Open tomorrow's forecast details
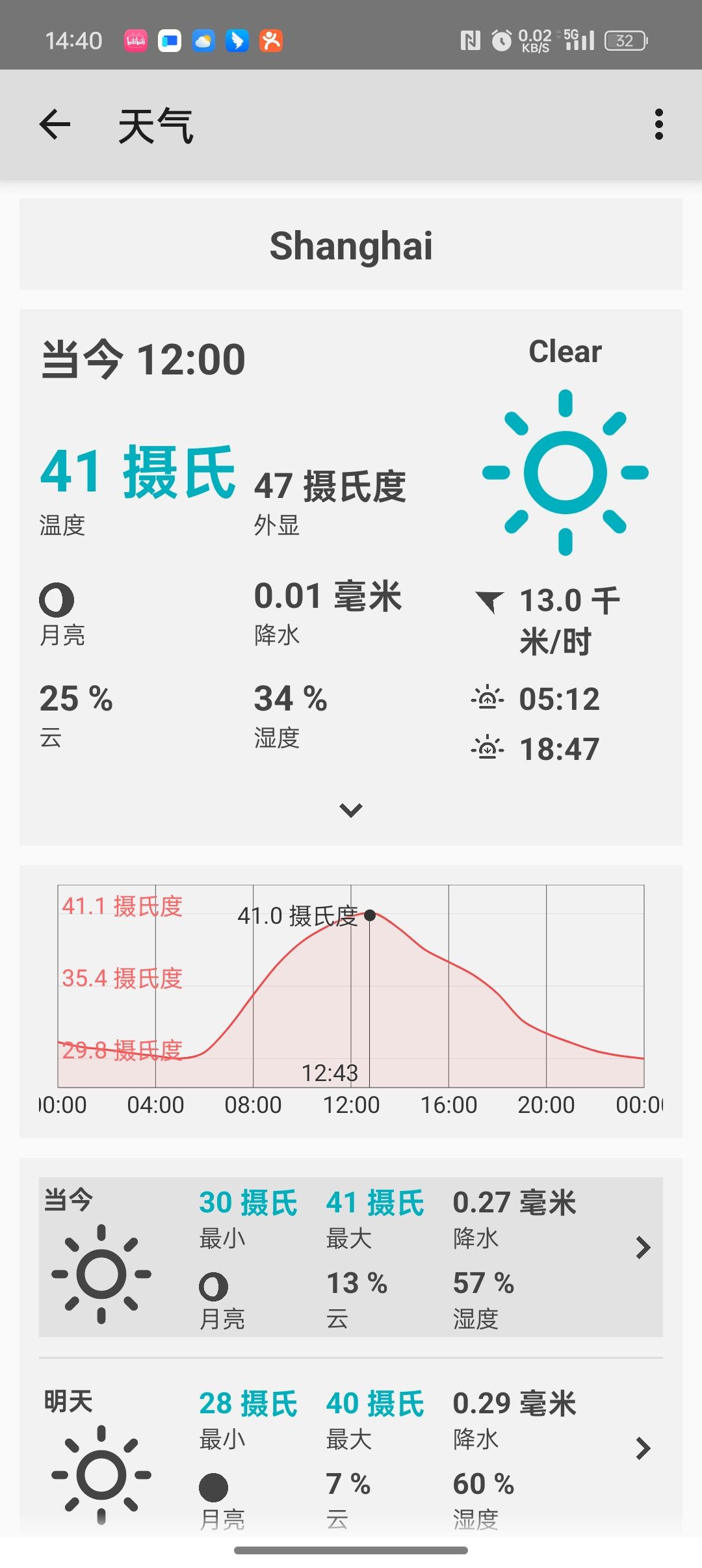The width and height of the screenshot is (702, 1568). pyautogui.click(x=642, y=1448)
